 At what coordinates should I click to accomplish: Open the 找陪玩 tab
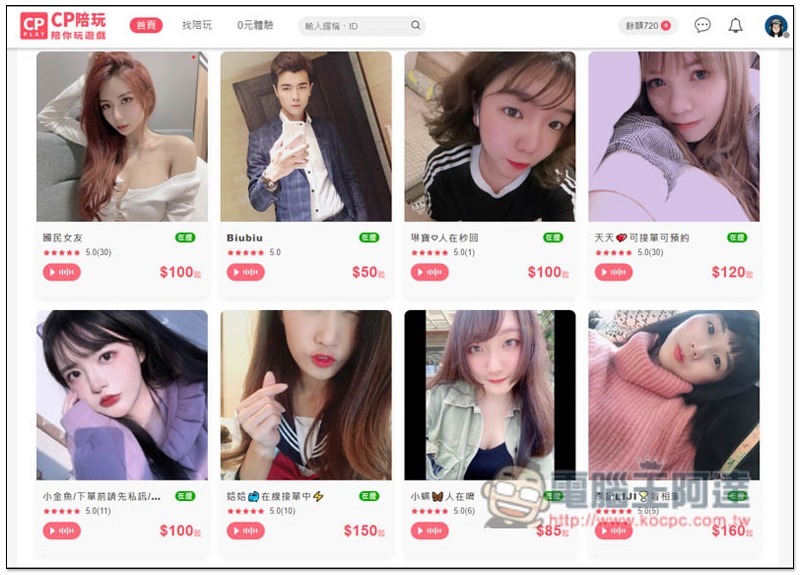[x=197, y=25]
